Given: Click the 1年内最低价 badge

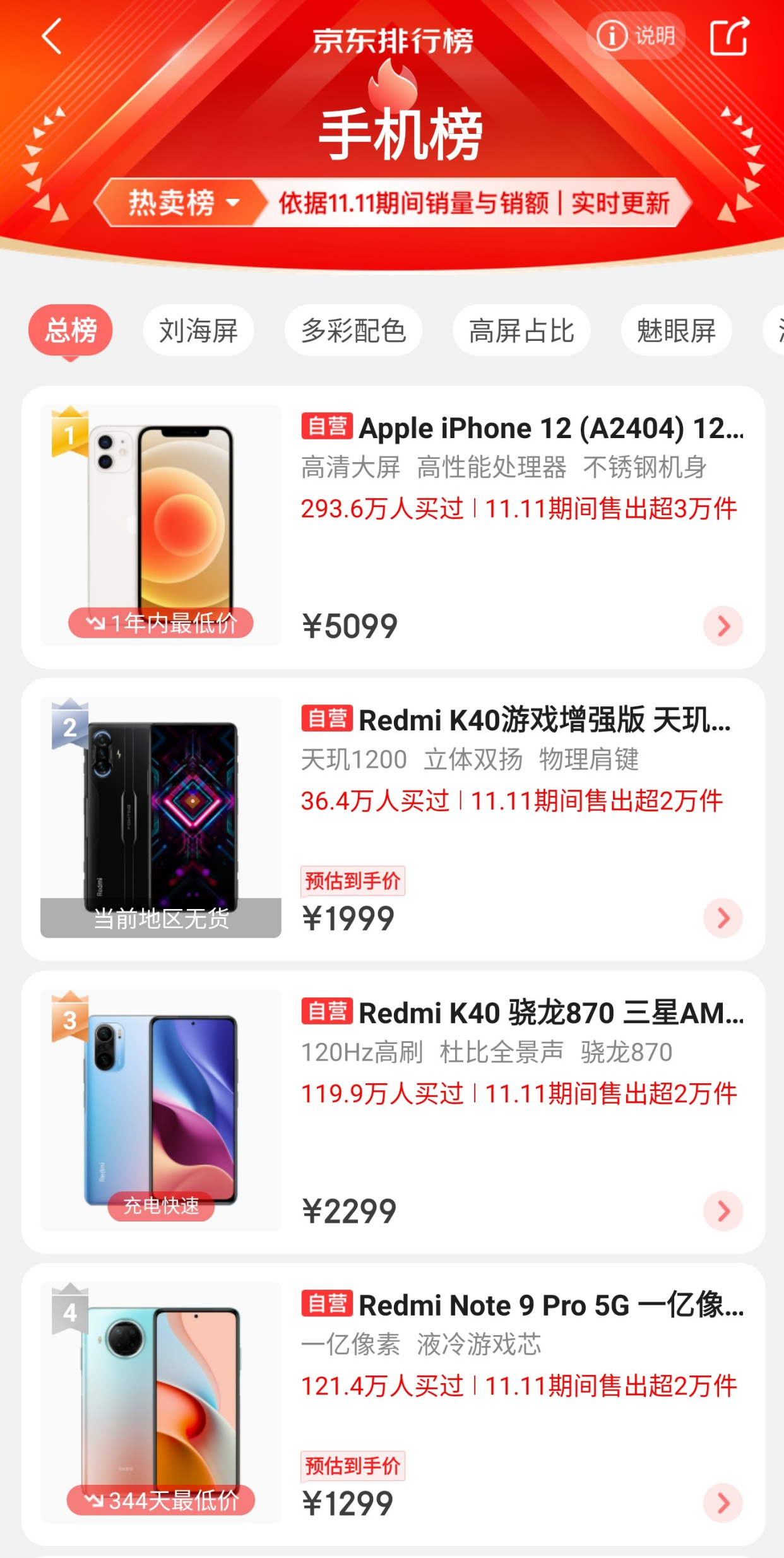Looking at the screenshot, I should click(162, 623).
